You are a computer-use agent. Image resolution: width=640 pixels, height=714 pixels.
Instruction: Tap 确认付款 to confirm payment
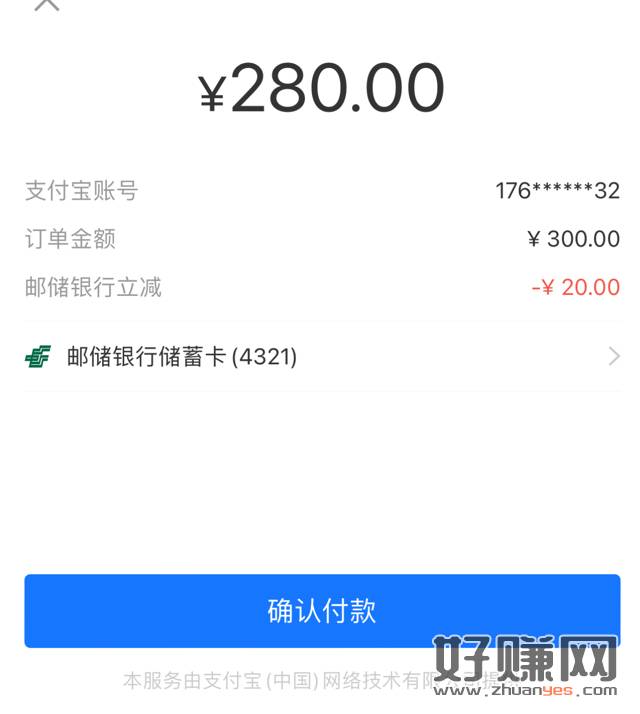pyautogui.click(x=322, y=610)
